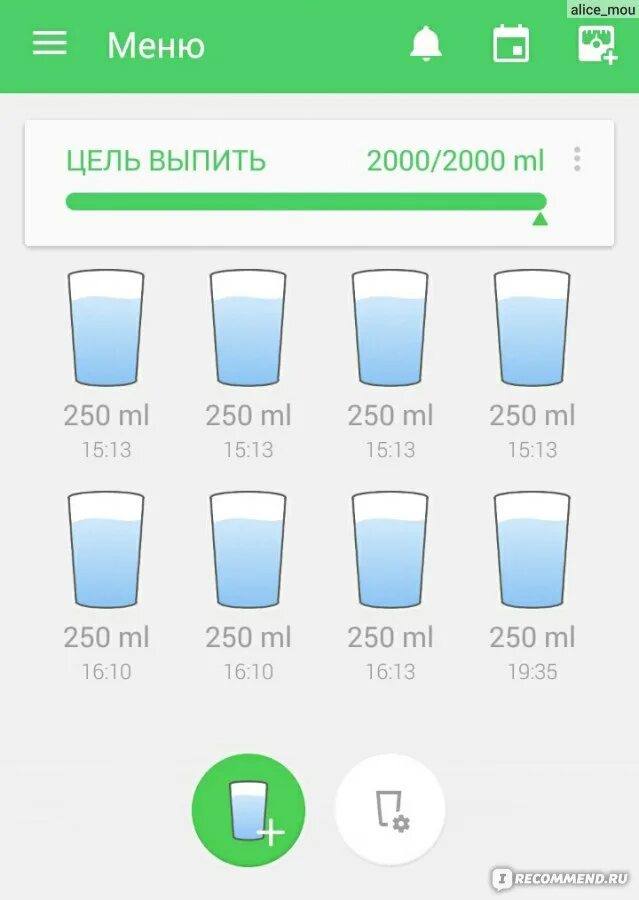
Task: Open the reminders bell
Action: (x=426, y=45)
